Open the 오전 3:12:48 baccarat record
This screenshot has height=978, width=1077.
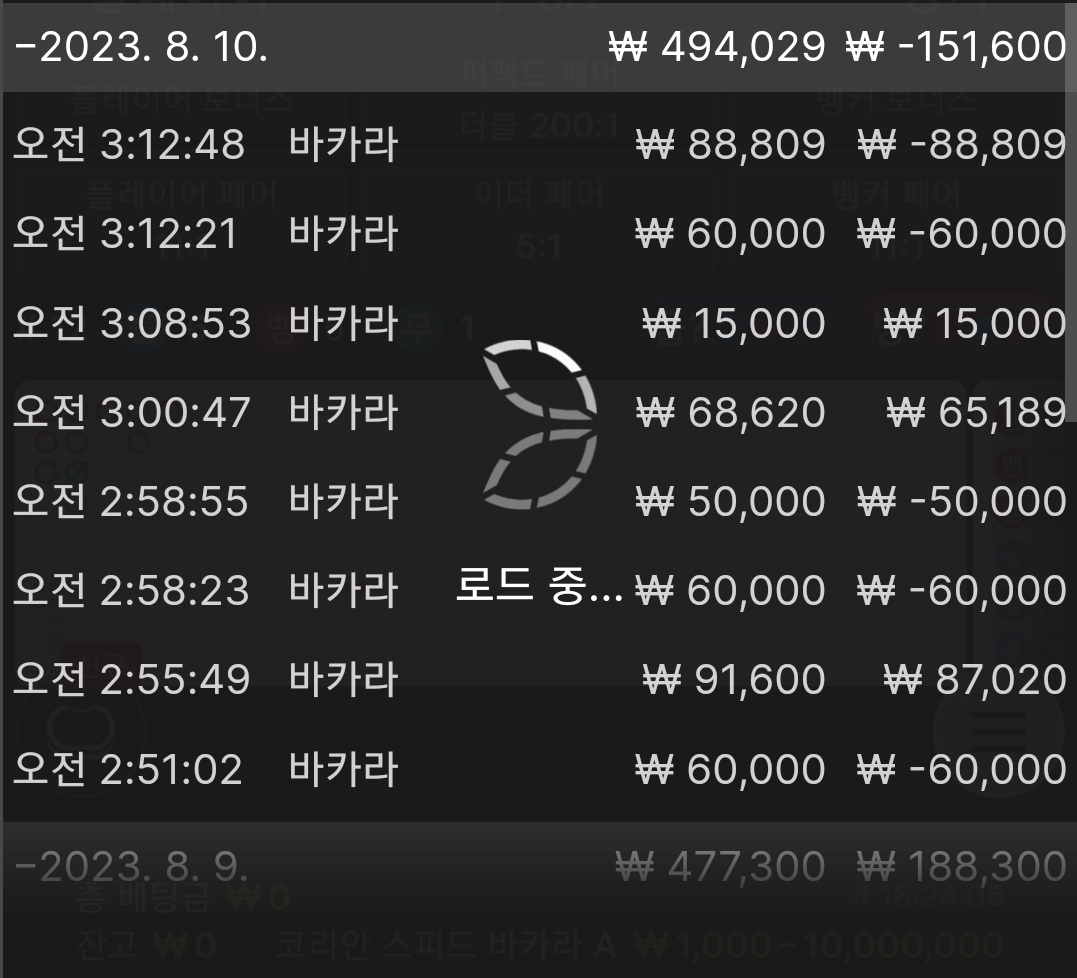click(x=538, y=144)
